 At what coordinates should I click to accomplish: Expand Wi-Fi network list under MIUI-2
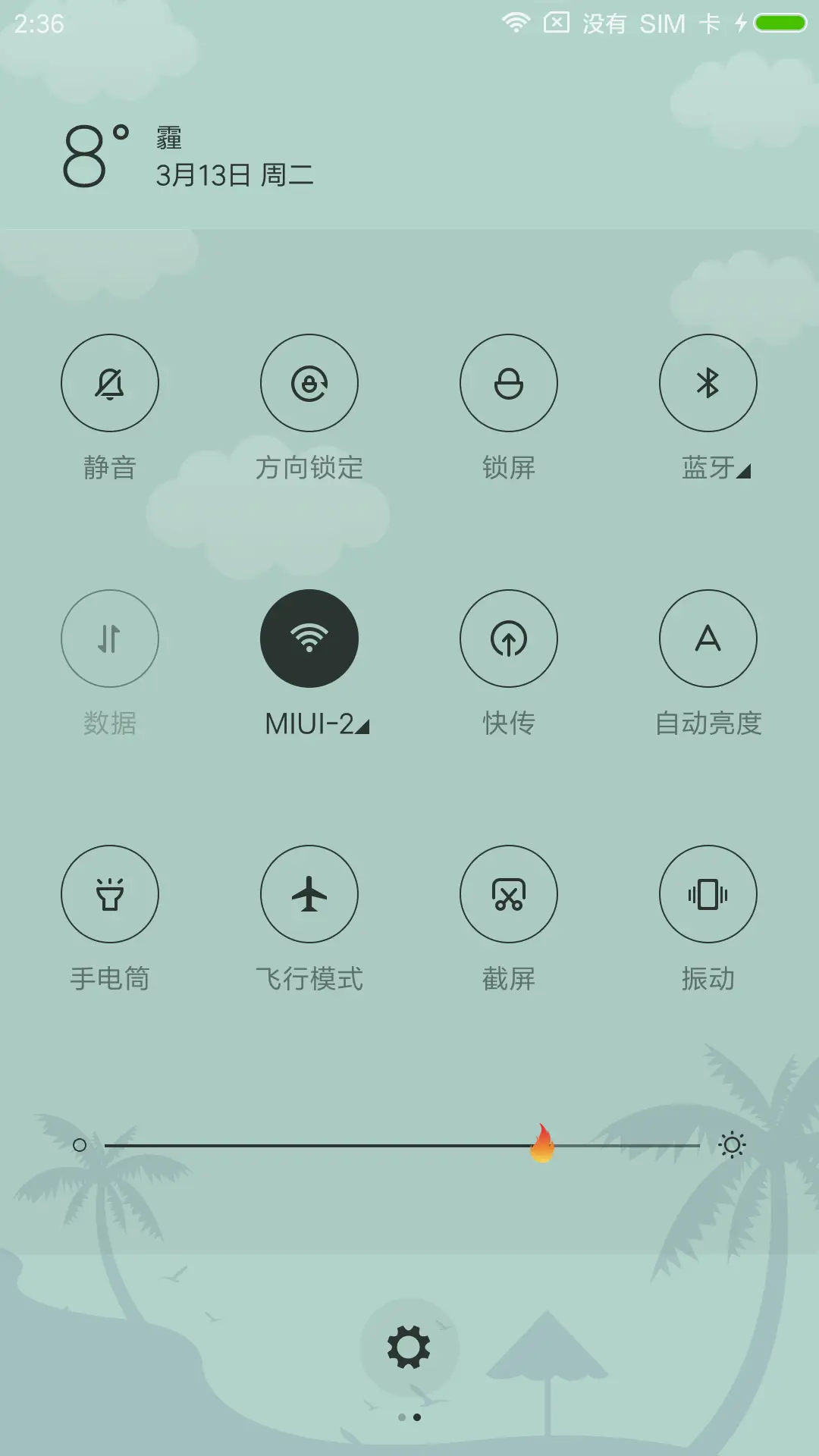coord(362,726)
